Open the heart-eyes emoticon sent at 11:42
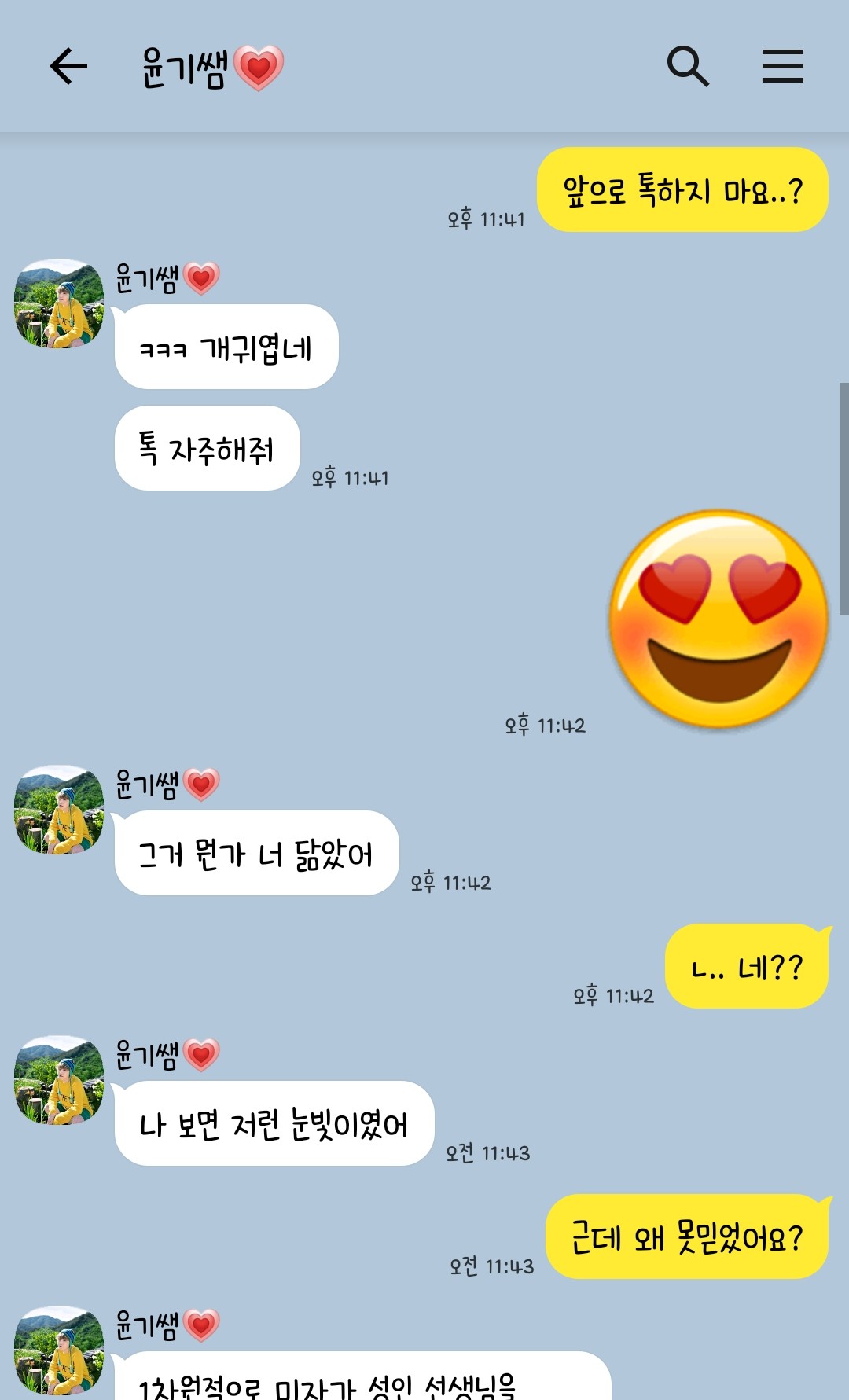 point(719,619)
